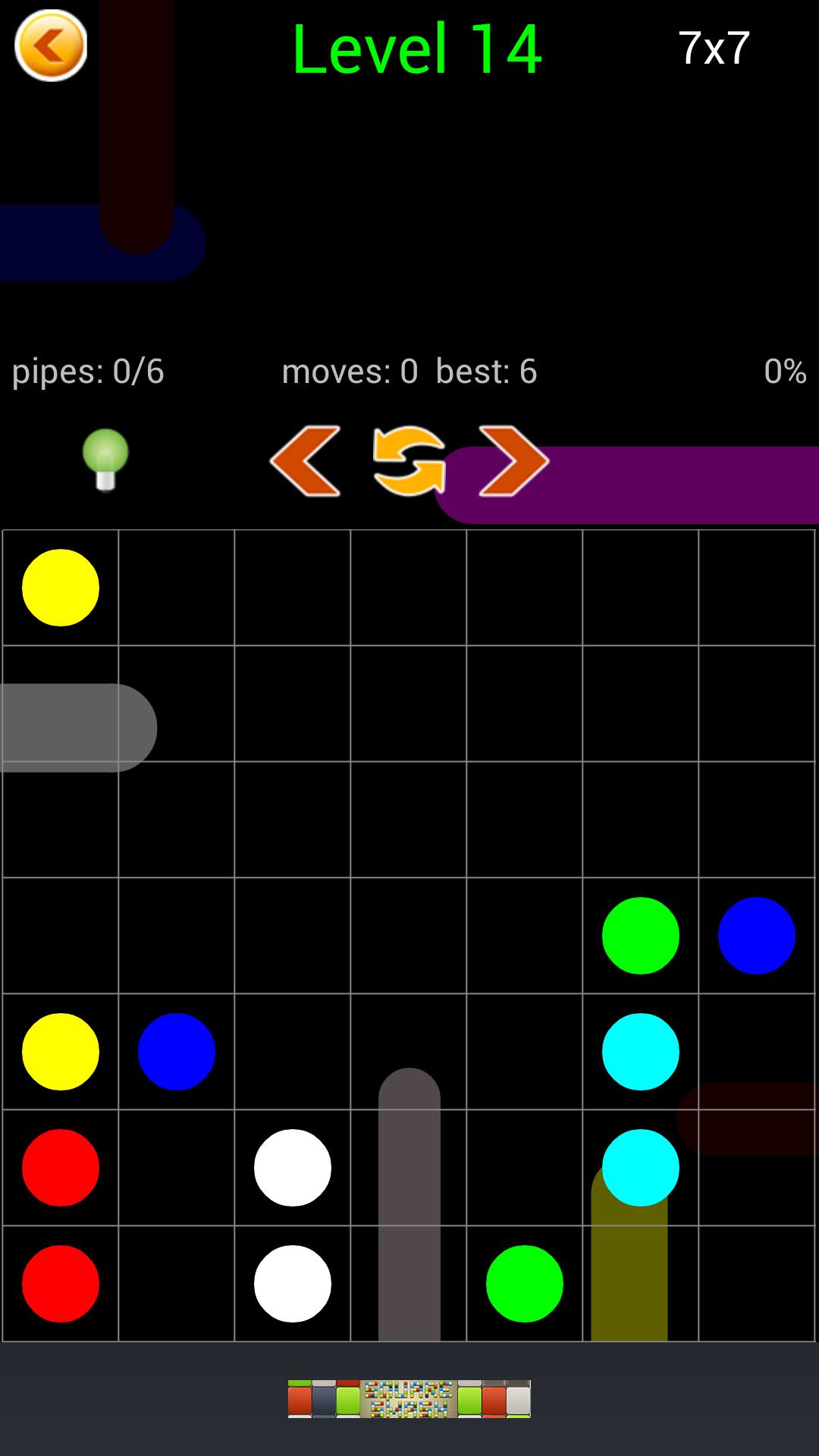
Task: Select the green dot in the bottom row
Action: [x=524, y=1283]
